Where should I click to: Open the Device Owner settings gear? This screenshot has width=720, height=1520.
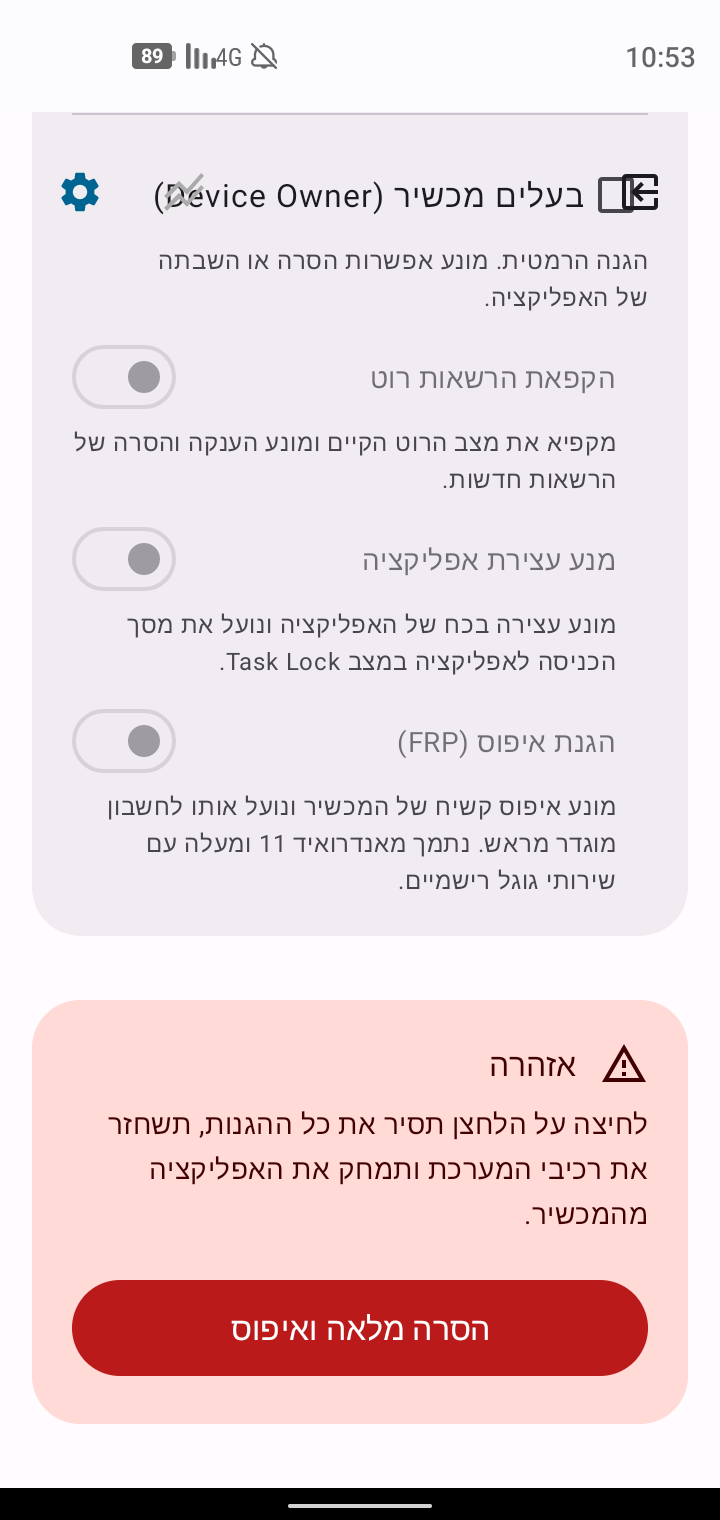point(80,192)
